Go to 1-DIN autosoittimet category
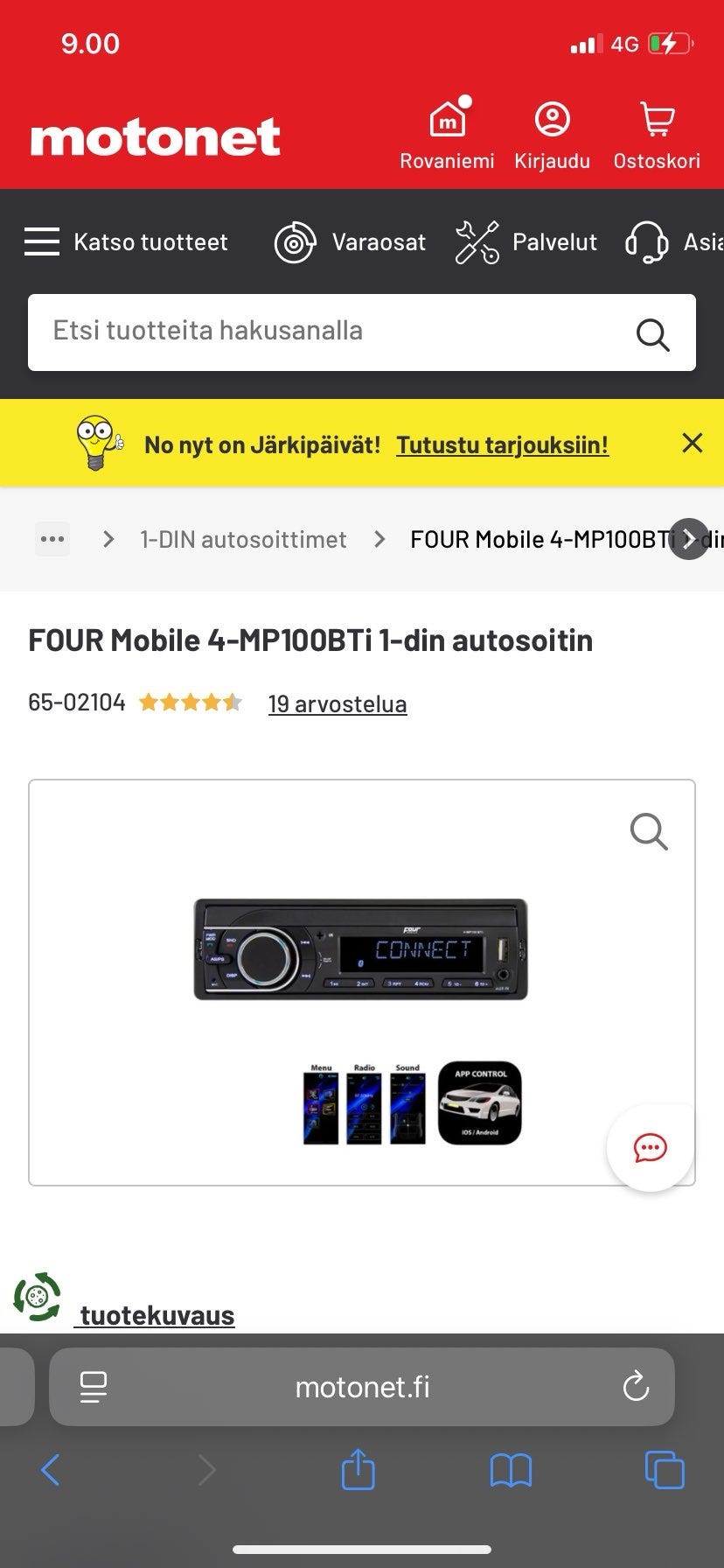 [x=243, y=539]
